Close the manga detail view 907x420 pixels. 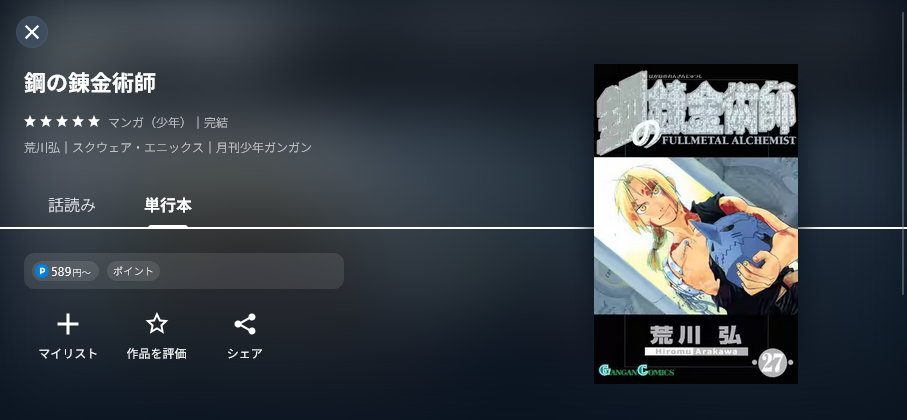pos(32,32)
